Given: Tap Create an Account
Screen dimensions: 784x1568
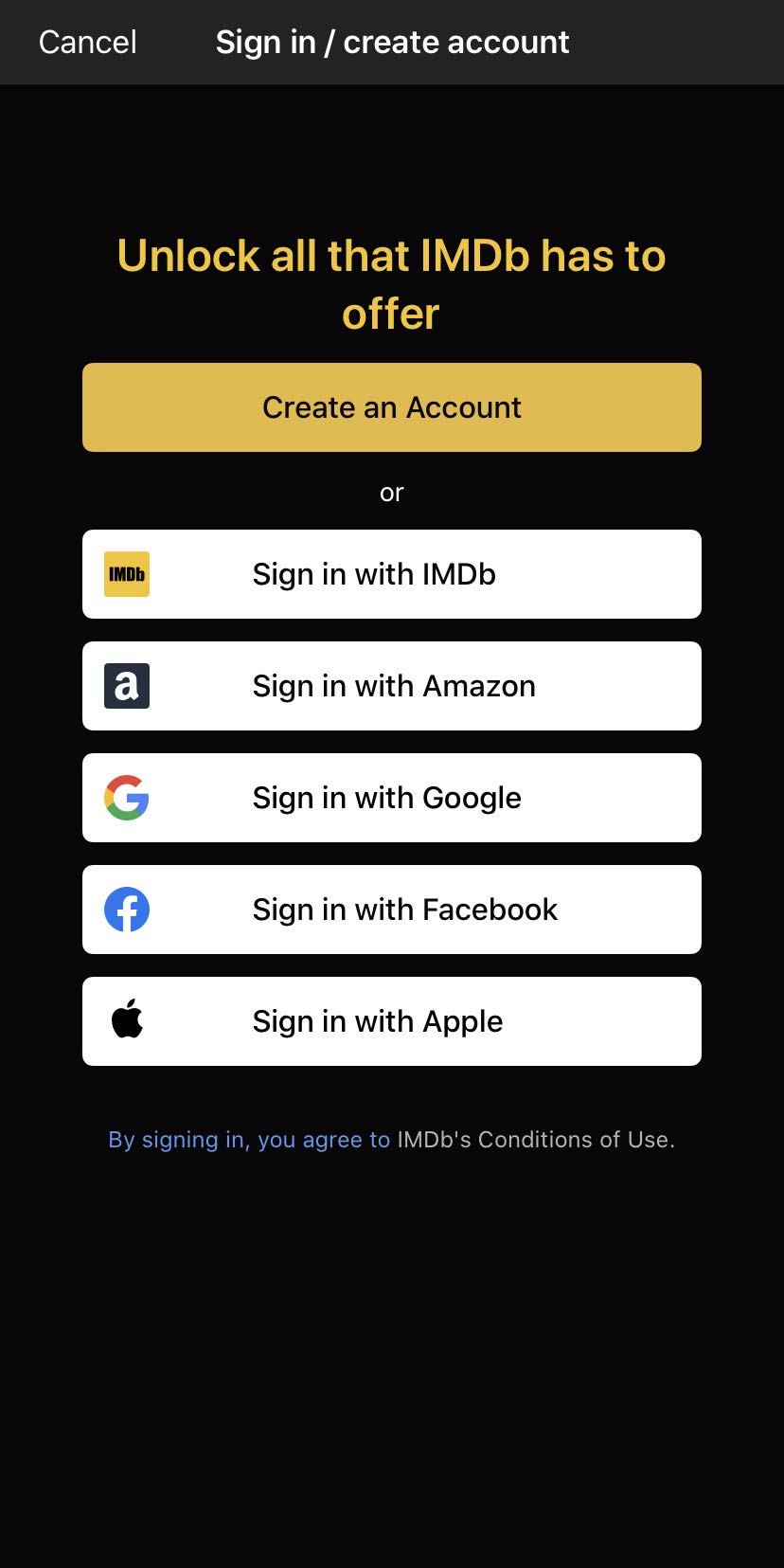Looking at the screenshot, I should click(391, 407).
